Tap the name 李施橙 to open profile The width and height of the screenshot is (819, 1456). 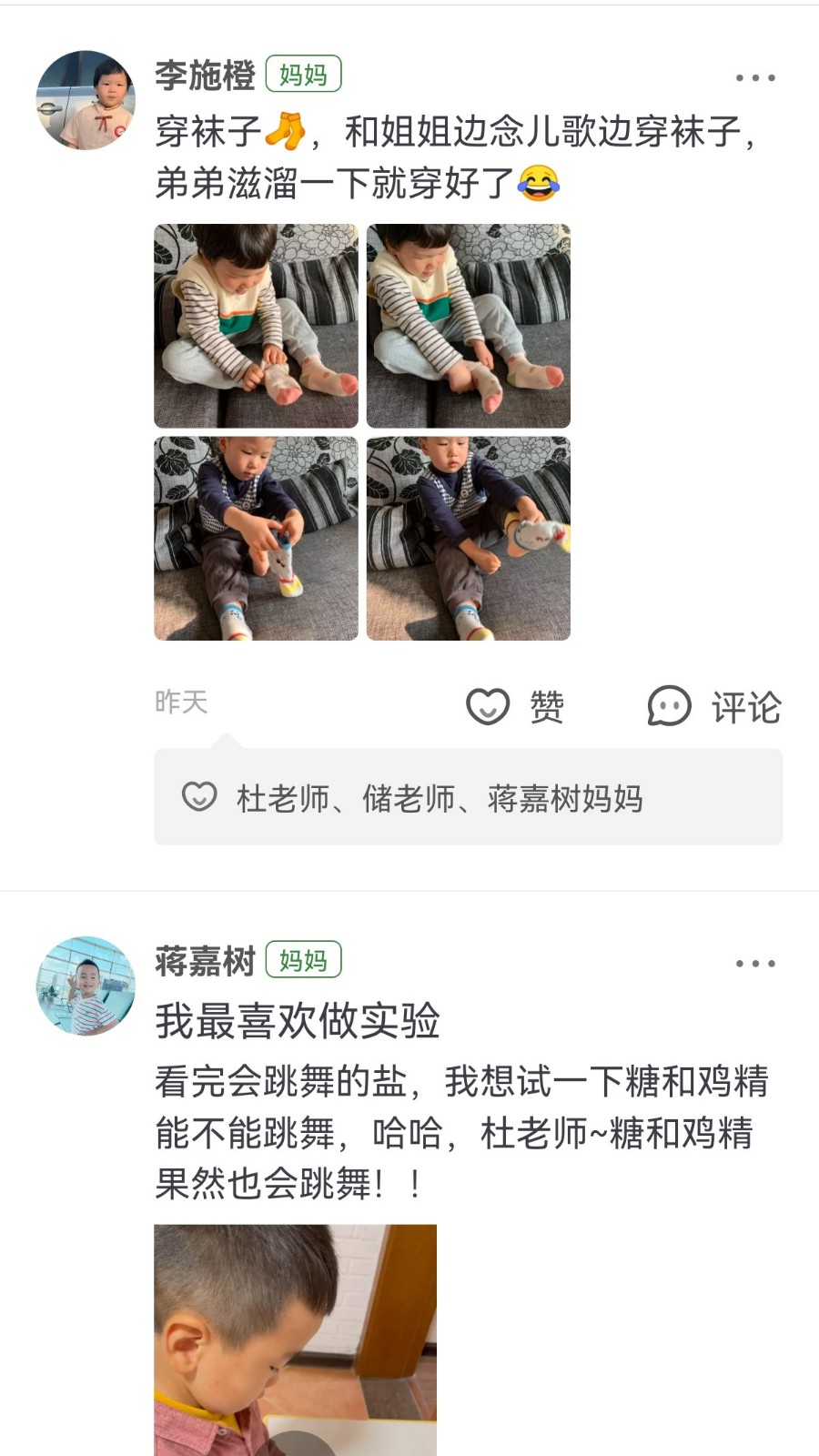click(x=205, y=76)
